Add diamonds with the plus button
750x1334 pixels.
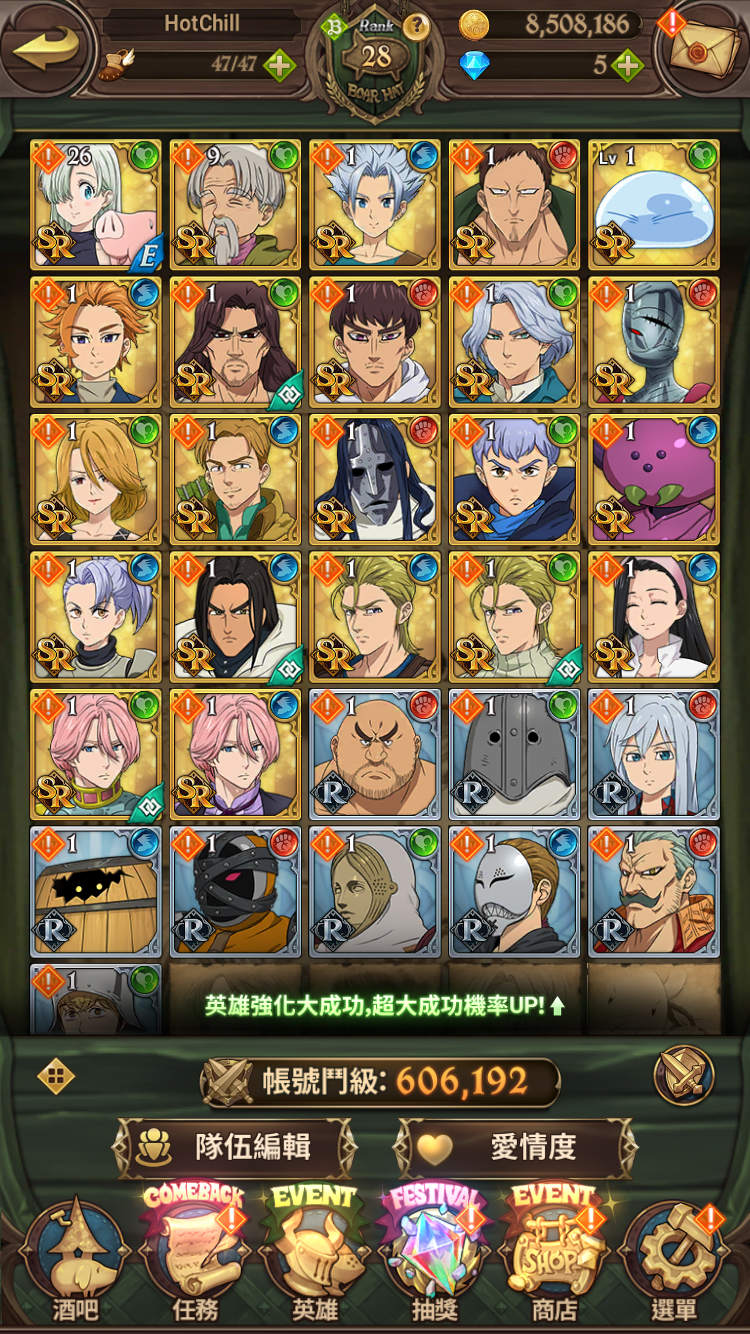(627, 65)
